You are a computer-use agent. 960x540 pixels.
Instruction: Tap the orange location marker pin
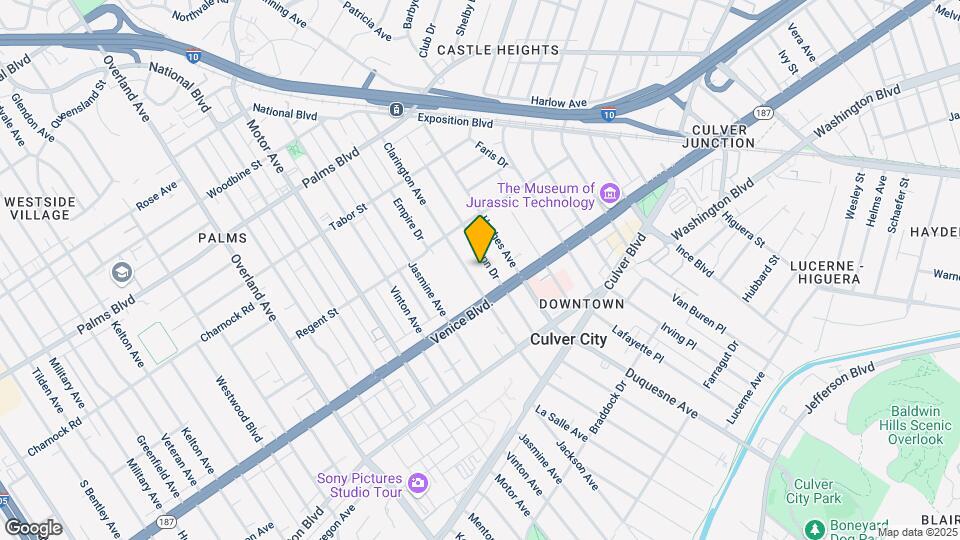(x=481, y=238)
